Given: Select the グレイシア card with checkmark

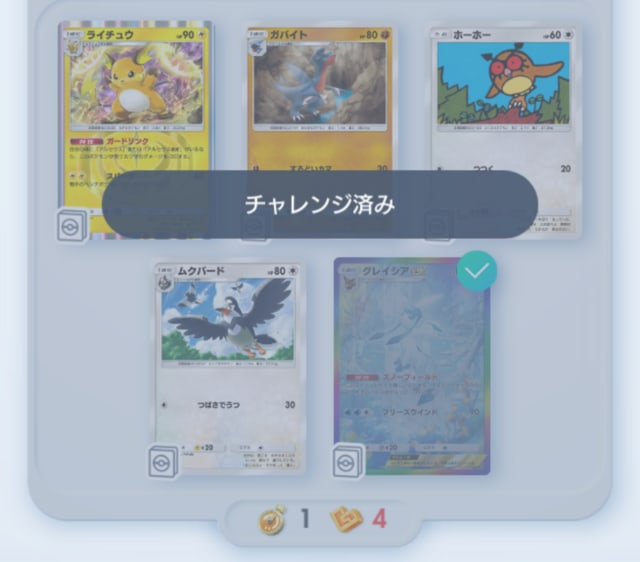Looking at the screenshot, I should 412,365.
